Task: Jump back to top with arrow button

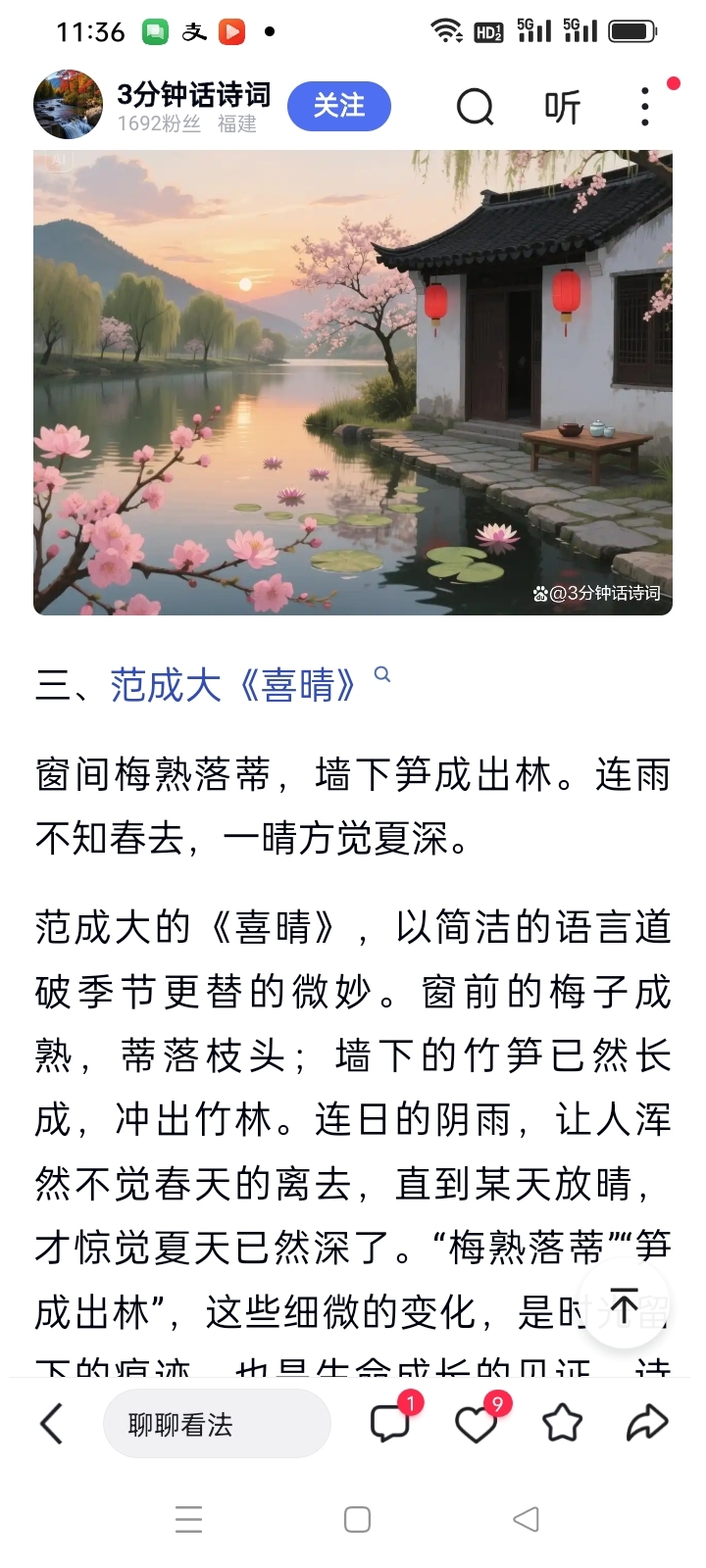Action: (x=624, y=1306)
